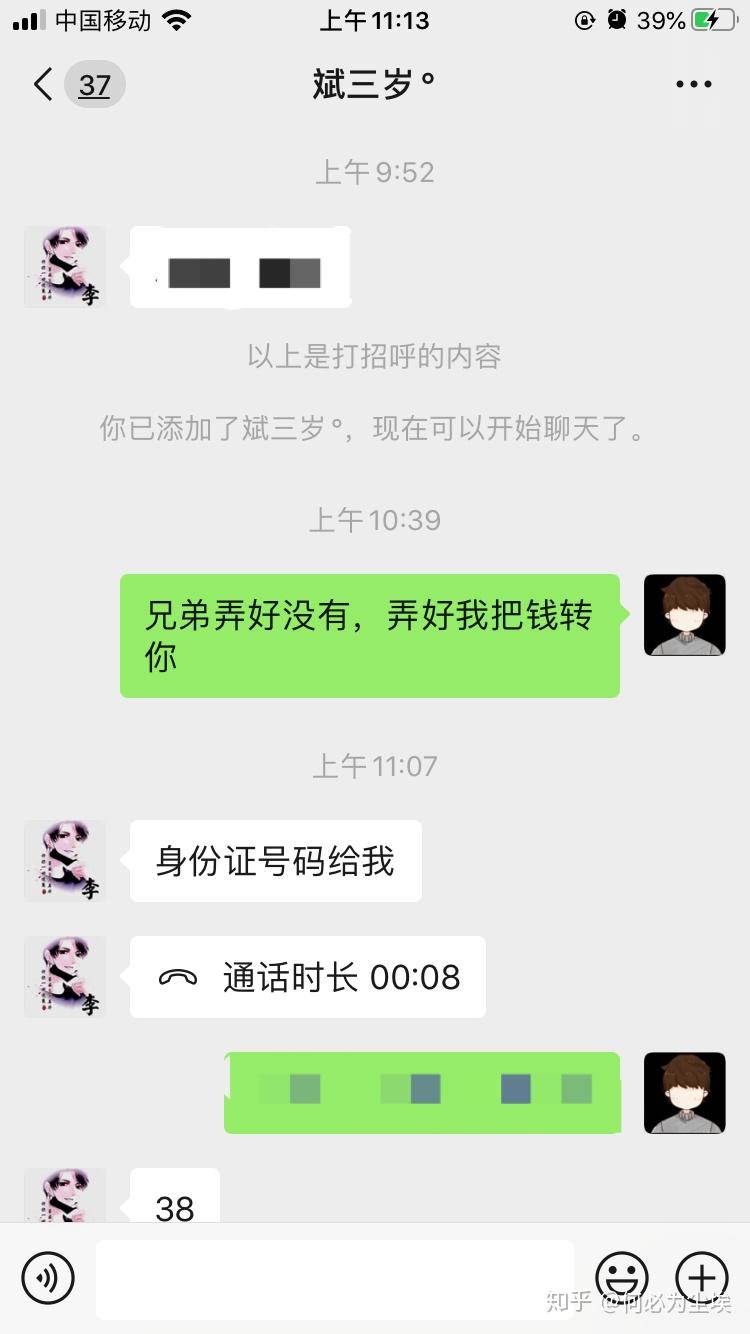Go back to the chat list
Viewport: 750px width, 1334px height.
pyautogui.click(x=44, y=85)
